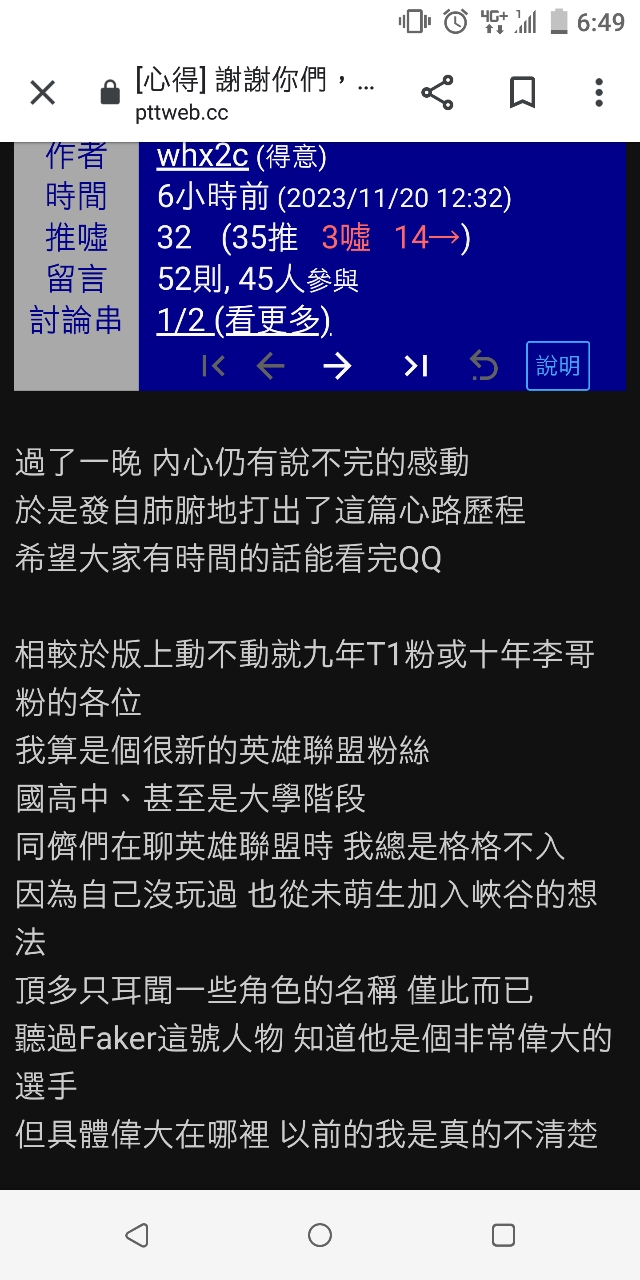Screen dimensions: 640x1280
Task: Open author whx2c's profile link
Action: coord(202,156)
